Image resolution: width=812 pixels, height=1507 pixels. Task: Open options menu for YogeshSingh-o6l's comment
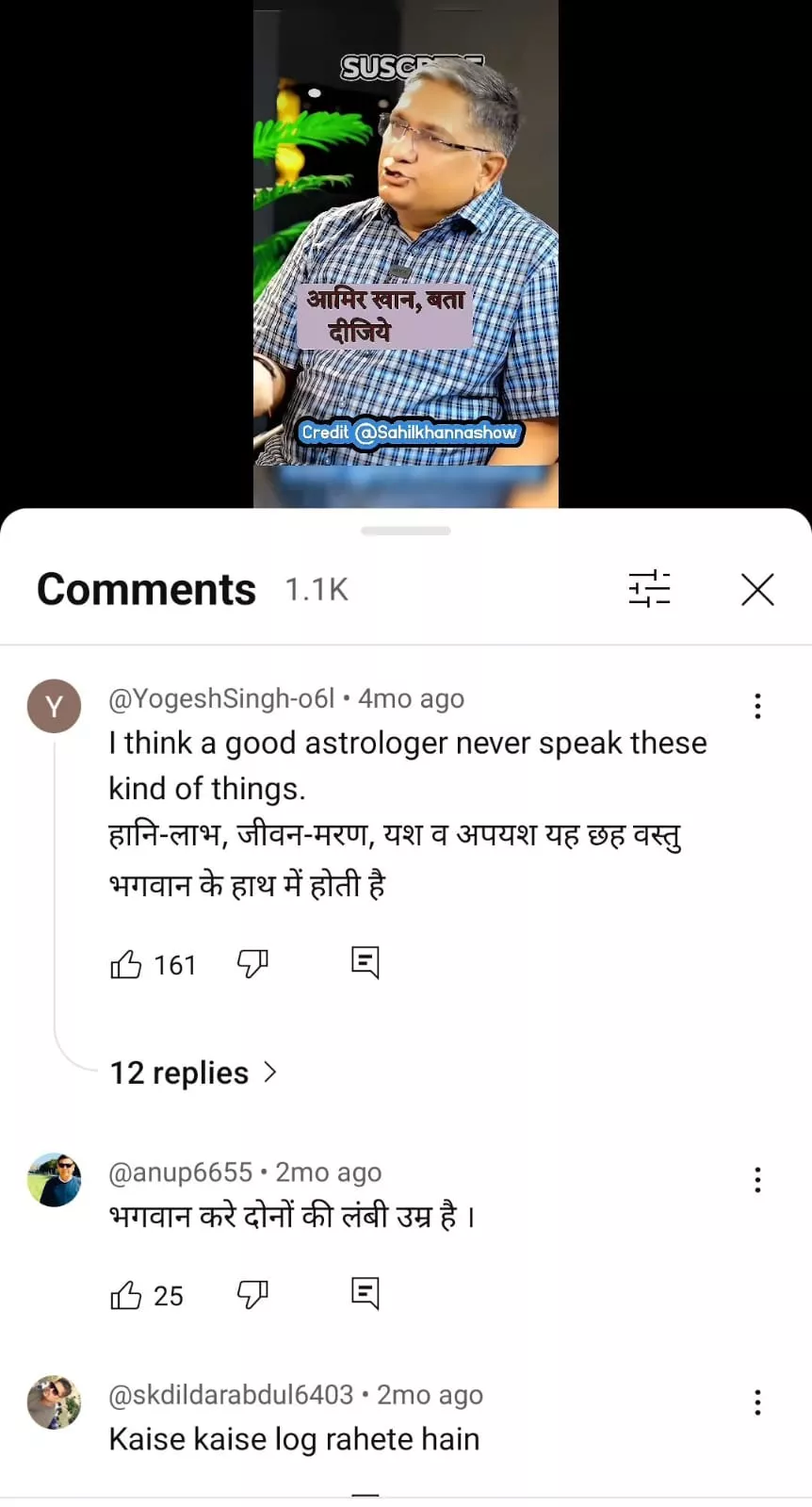[757, 706]
